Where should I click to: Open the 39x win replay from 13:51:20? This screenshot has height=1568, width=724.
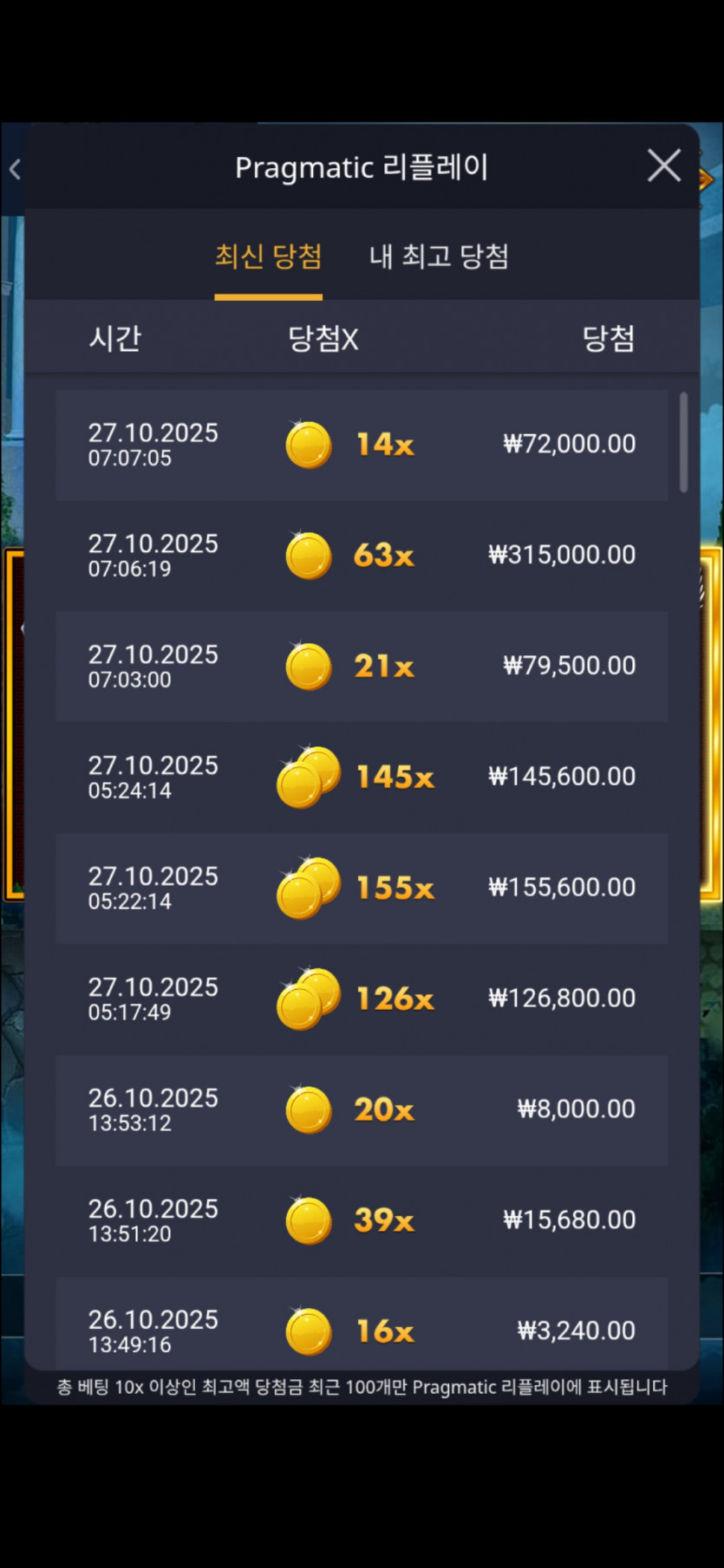pyautogui.click(x=362, y=1221)
